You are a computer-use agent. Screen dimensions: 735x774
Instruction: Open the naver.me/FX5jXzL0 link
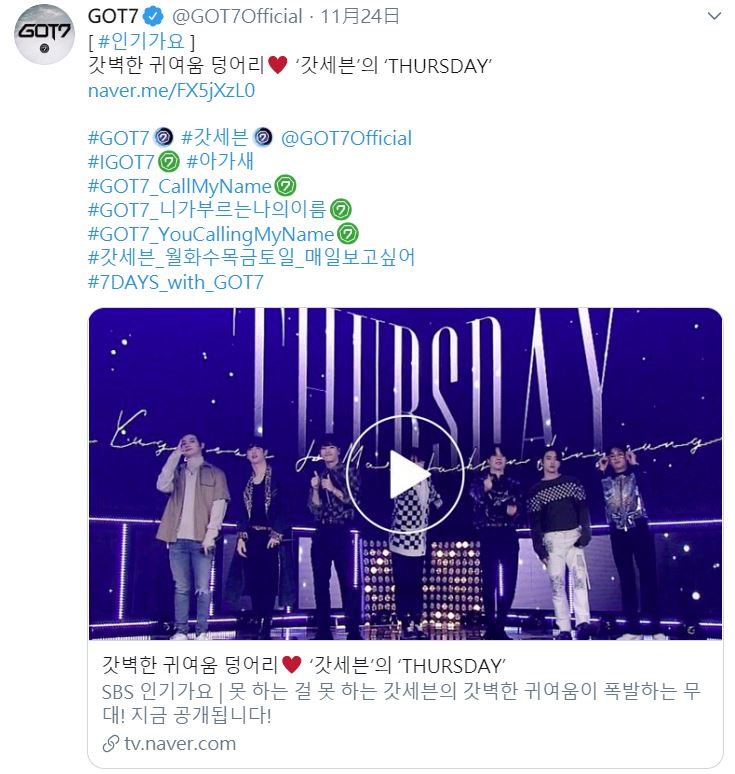click(171, 92)
